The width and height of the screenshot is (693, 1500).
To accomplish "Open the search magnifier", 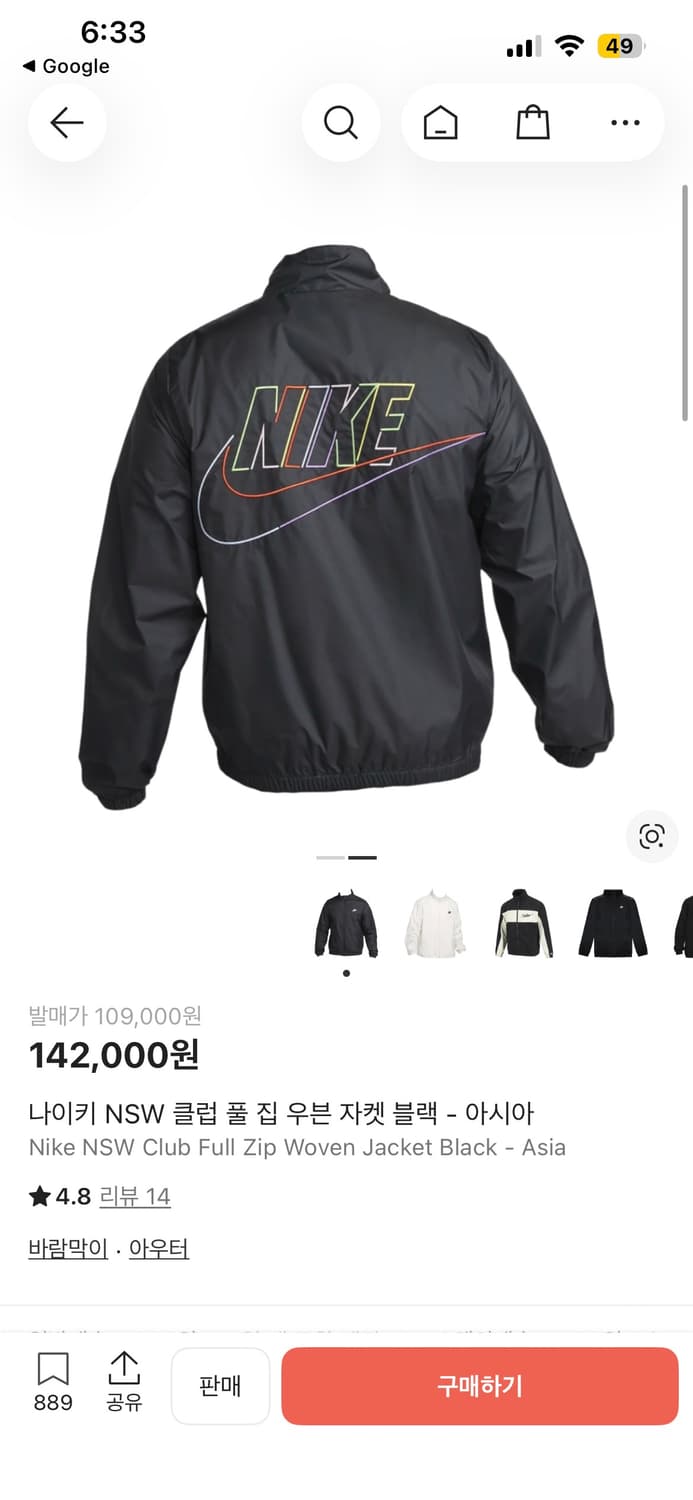I will coord(340,123).
